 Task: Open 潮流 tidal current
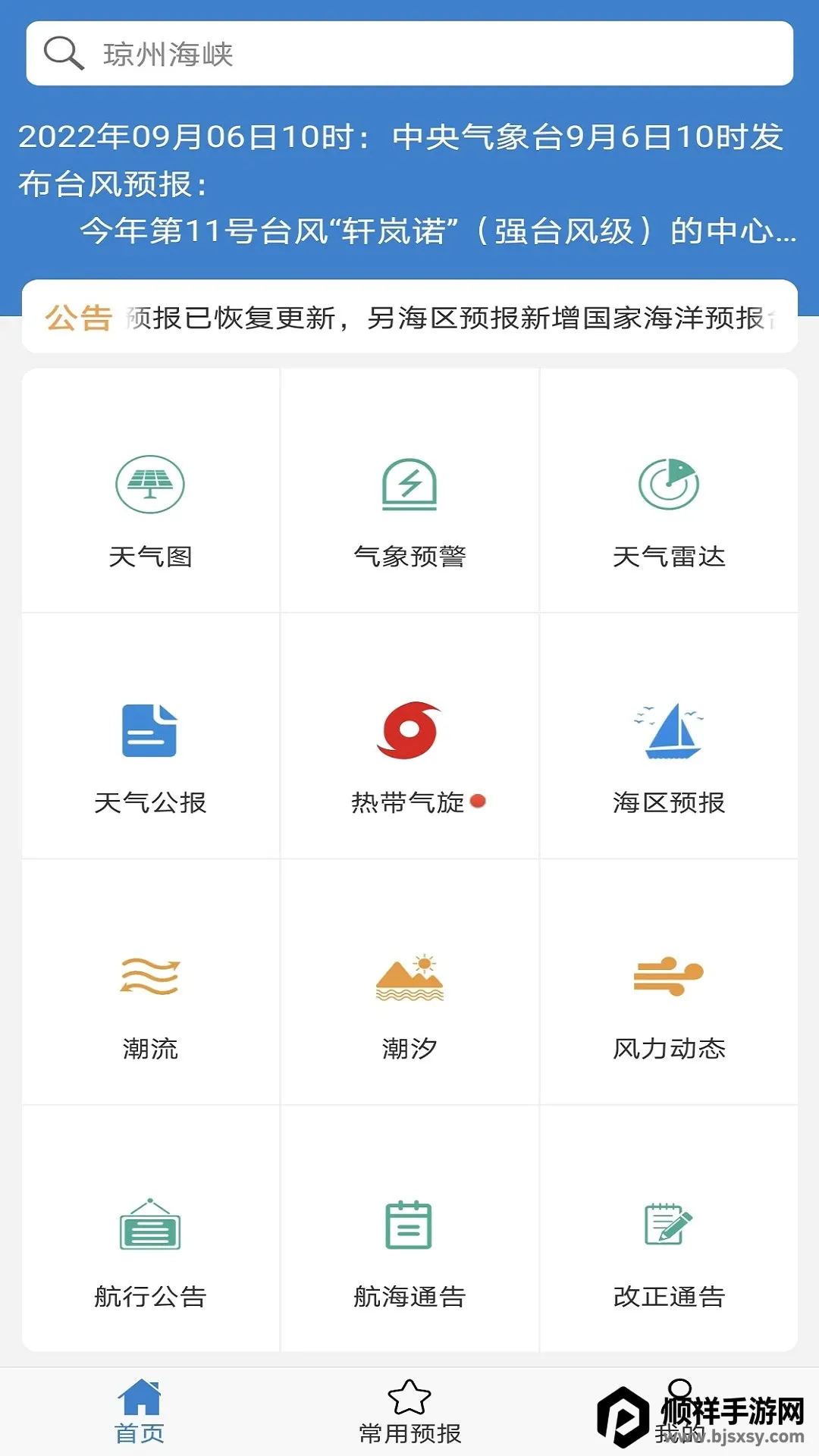point(150,983)
